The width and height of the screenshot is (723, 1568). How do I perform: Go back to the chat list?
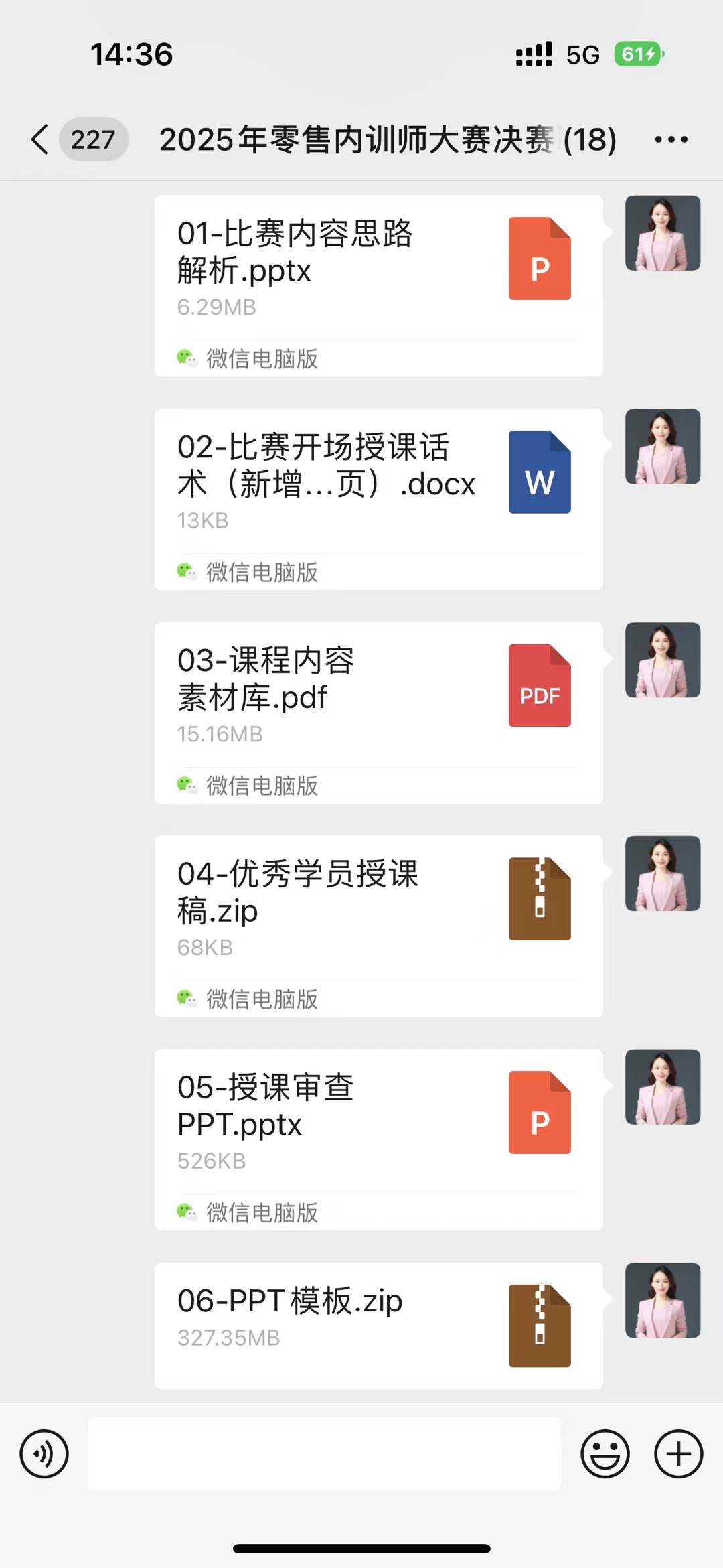click(x=40, y=139)
